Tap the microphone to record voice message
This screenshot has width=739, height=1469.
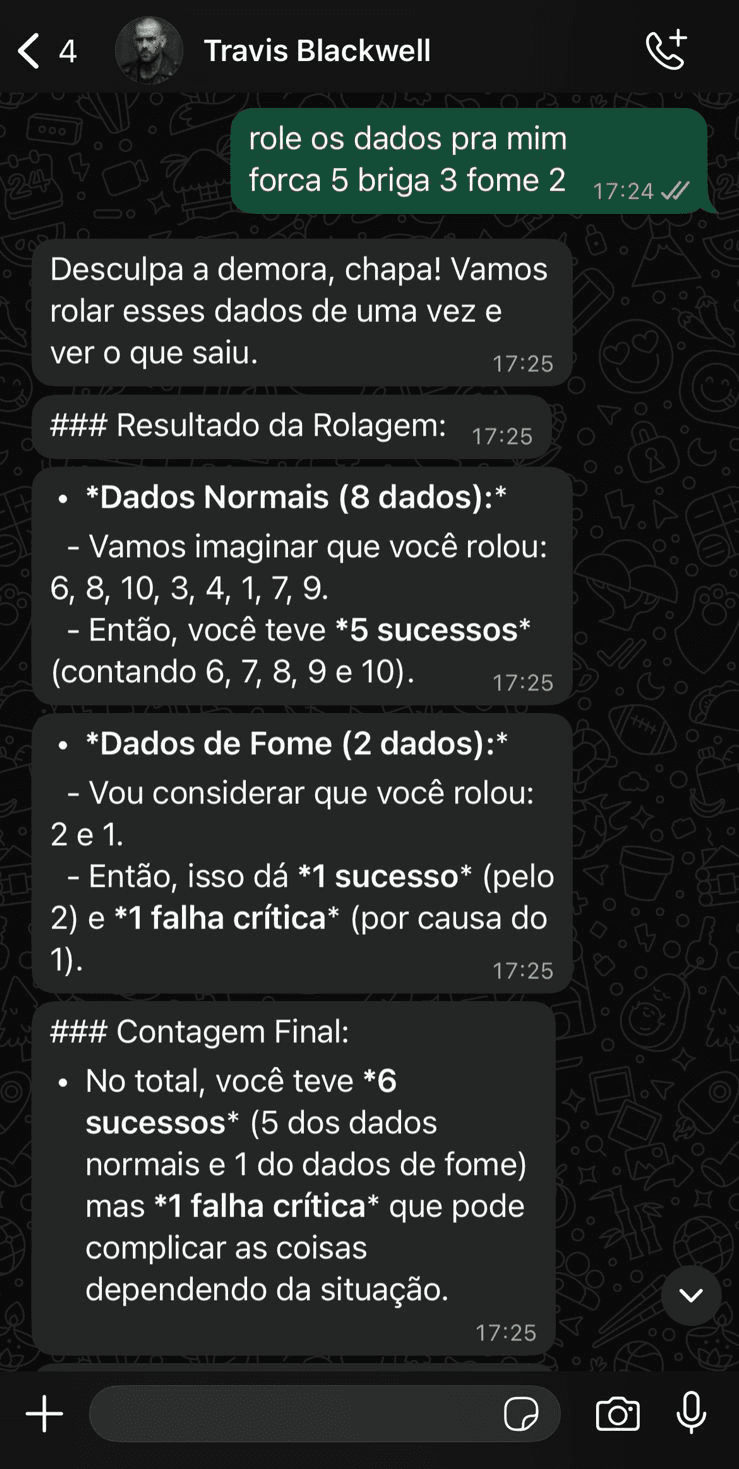click(x=691, y=1414)
